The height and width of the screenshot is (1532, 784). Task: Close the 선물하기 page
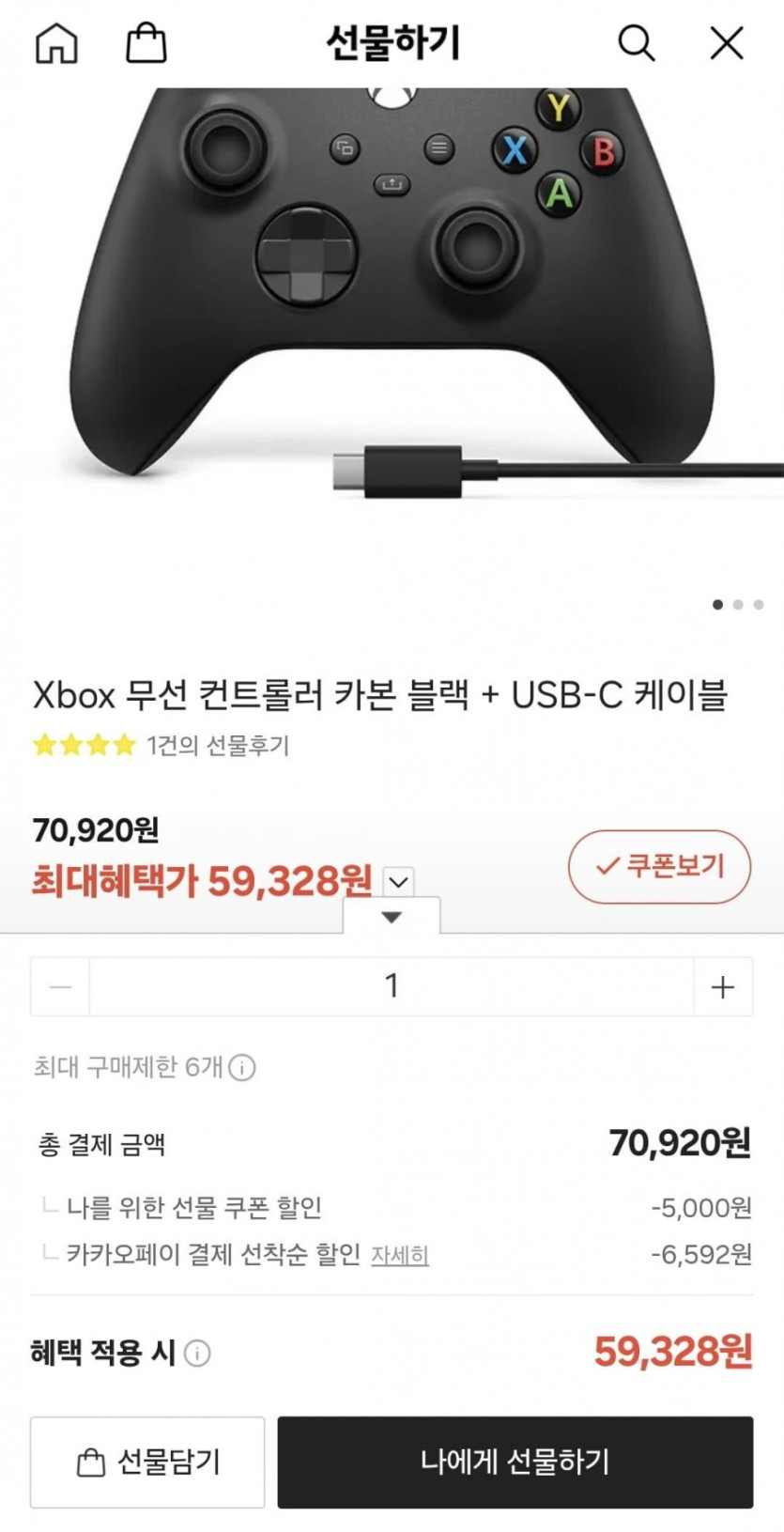(726, 43)
